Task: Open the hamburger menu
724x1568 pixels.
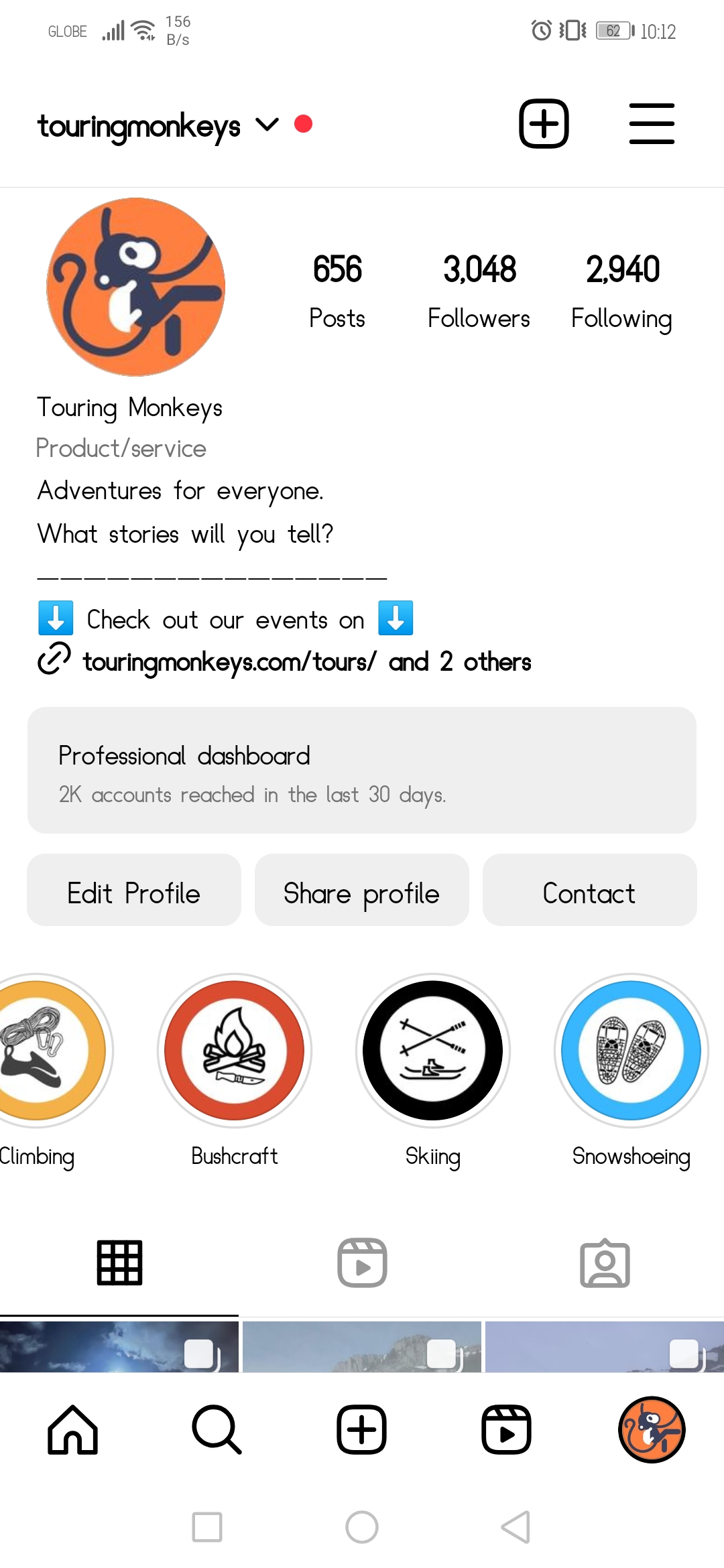Action: pyautogui.click(x=651, y=124)
